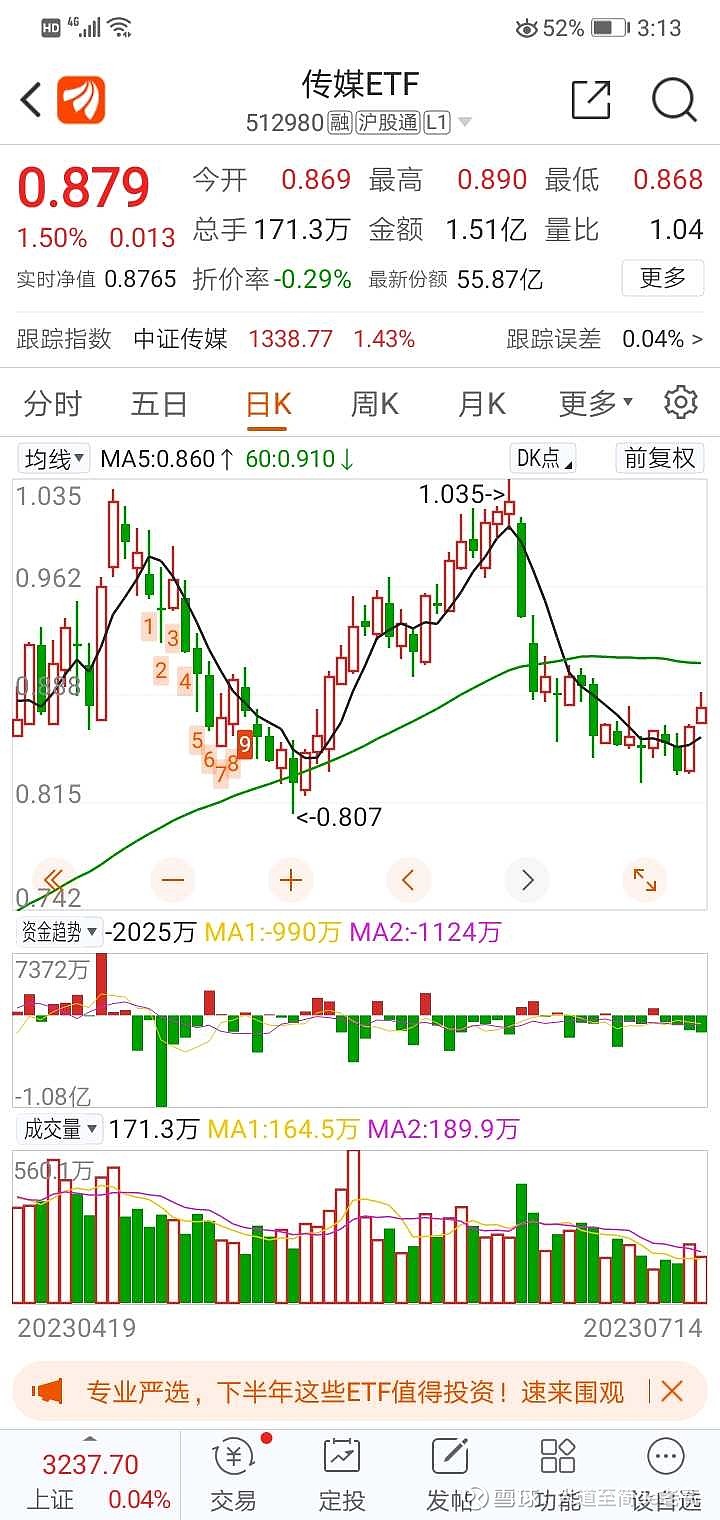Toggle 前复权 price adjustment mode
The width and height of the screenshot is (720, 1520).
click(659, 458)
